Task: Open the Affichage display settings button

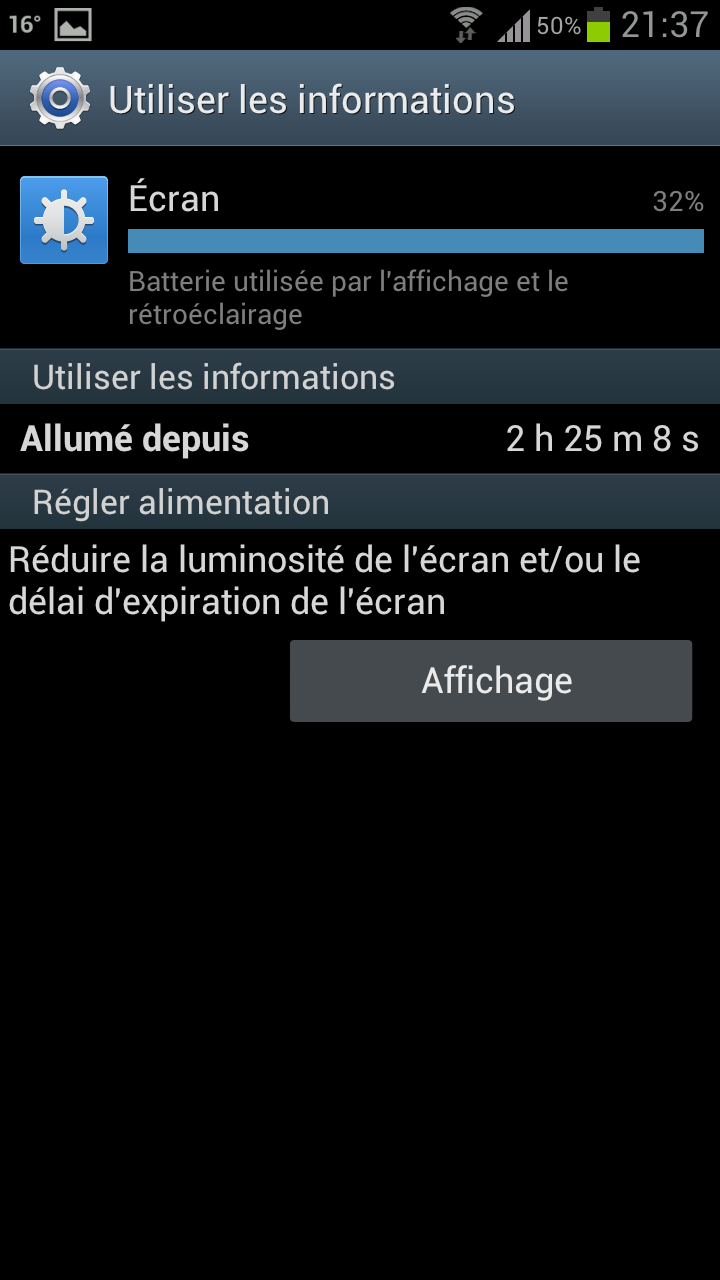Action: pyautogui.click(x=491, y=681)
